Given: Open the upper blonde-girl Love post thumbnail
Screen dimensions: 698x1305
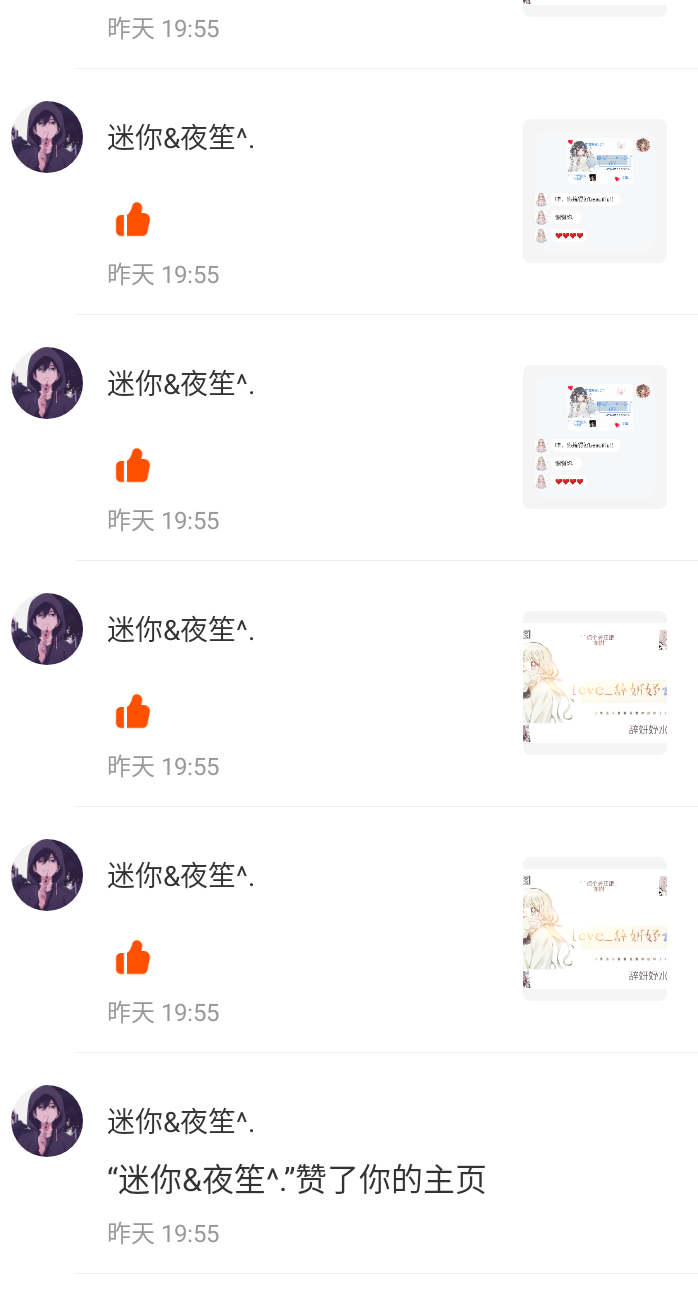Looking at the screenshot, I should pyautogui.click(x=595, y=683).
